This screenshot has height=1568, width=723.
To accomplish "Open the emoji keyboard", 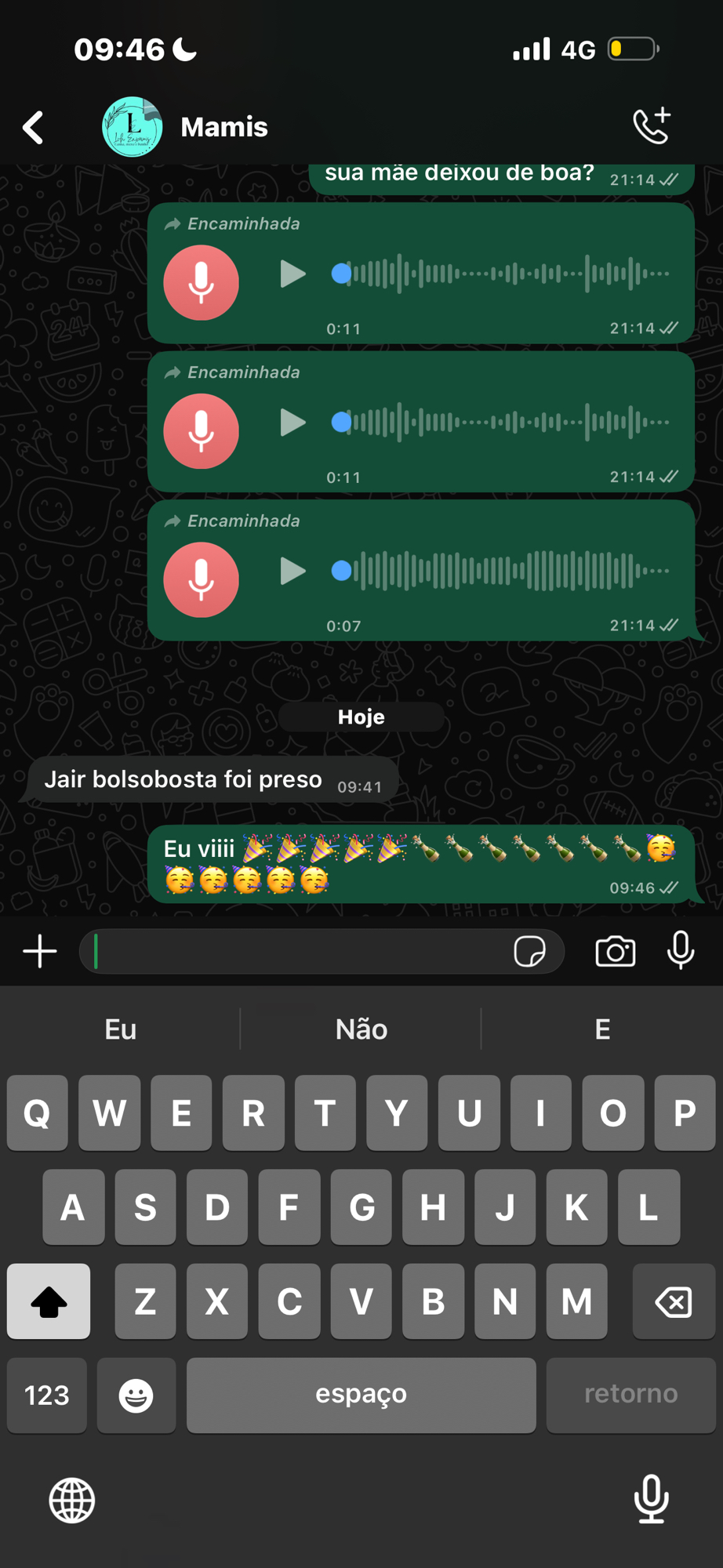I will pos(136,1395).
